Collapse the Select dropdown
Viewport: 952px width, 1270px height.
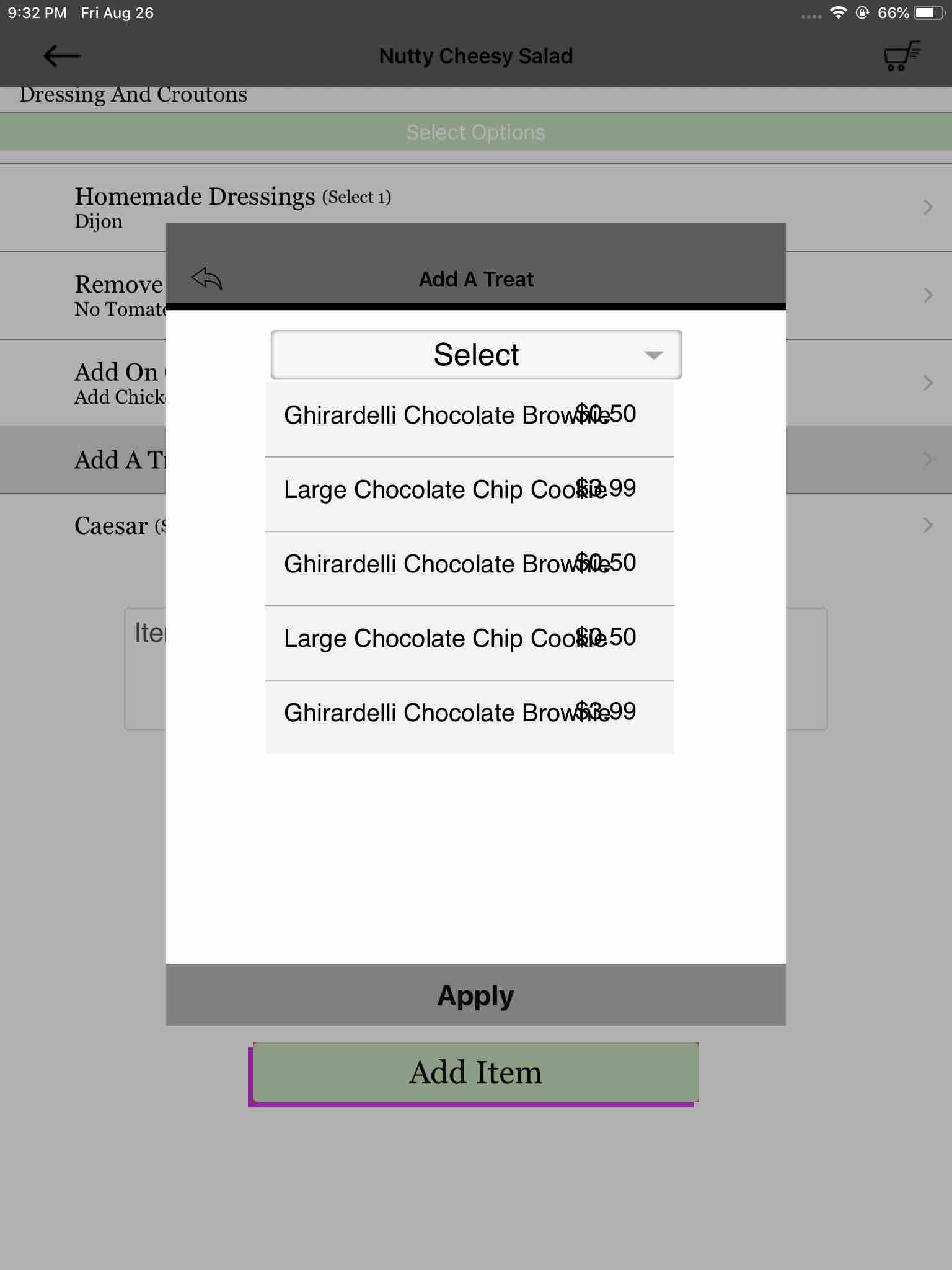(476, 355)
